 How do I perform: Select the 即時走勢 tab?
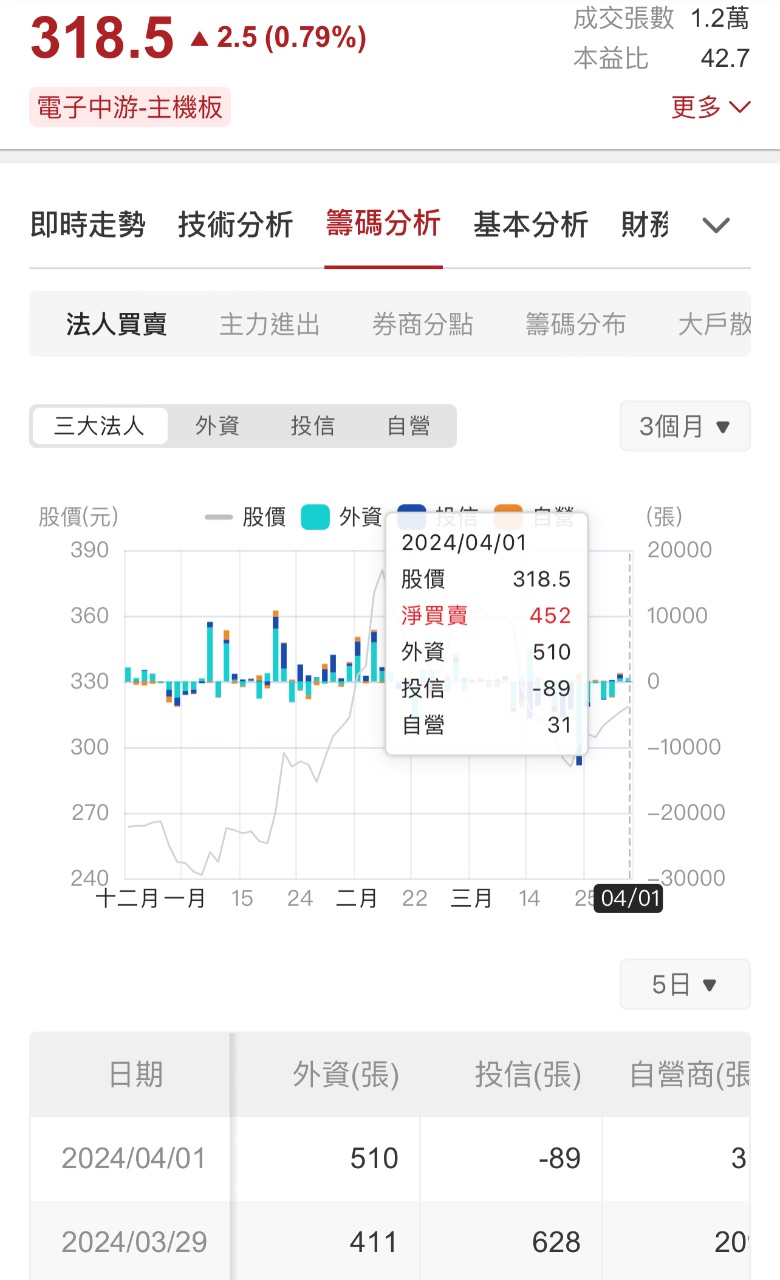click(x=88, y=226)
